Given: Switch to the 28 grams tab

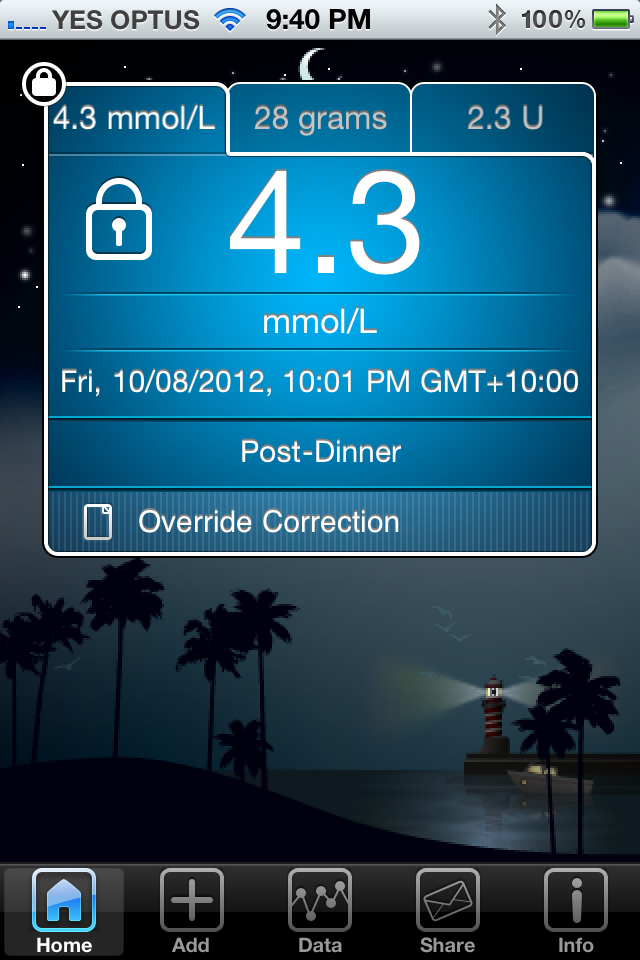Looking at the screenshot, I should pos(320,119).
